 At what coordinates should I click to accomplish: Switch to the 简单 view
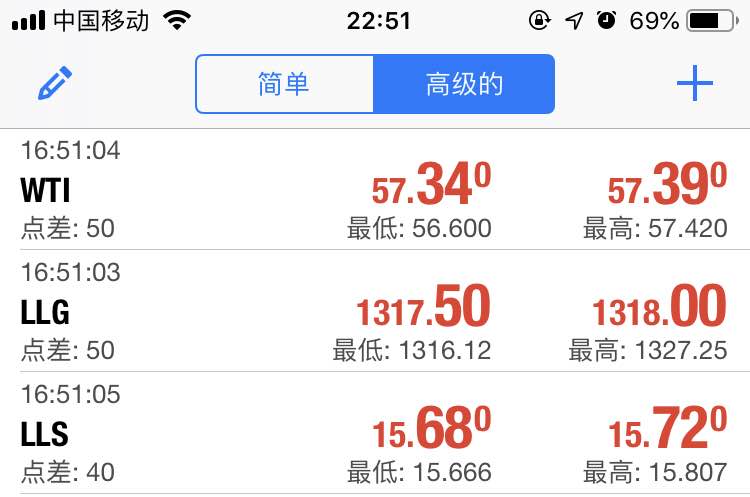[x=285, y=84]
